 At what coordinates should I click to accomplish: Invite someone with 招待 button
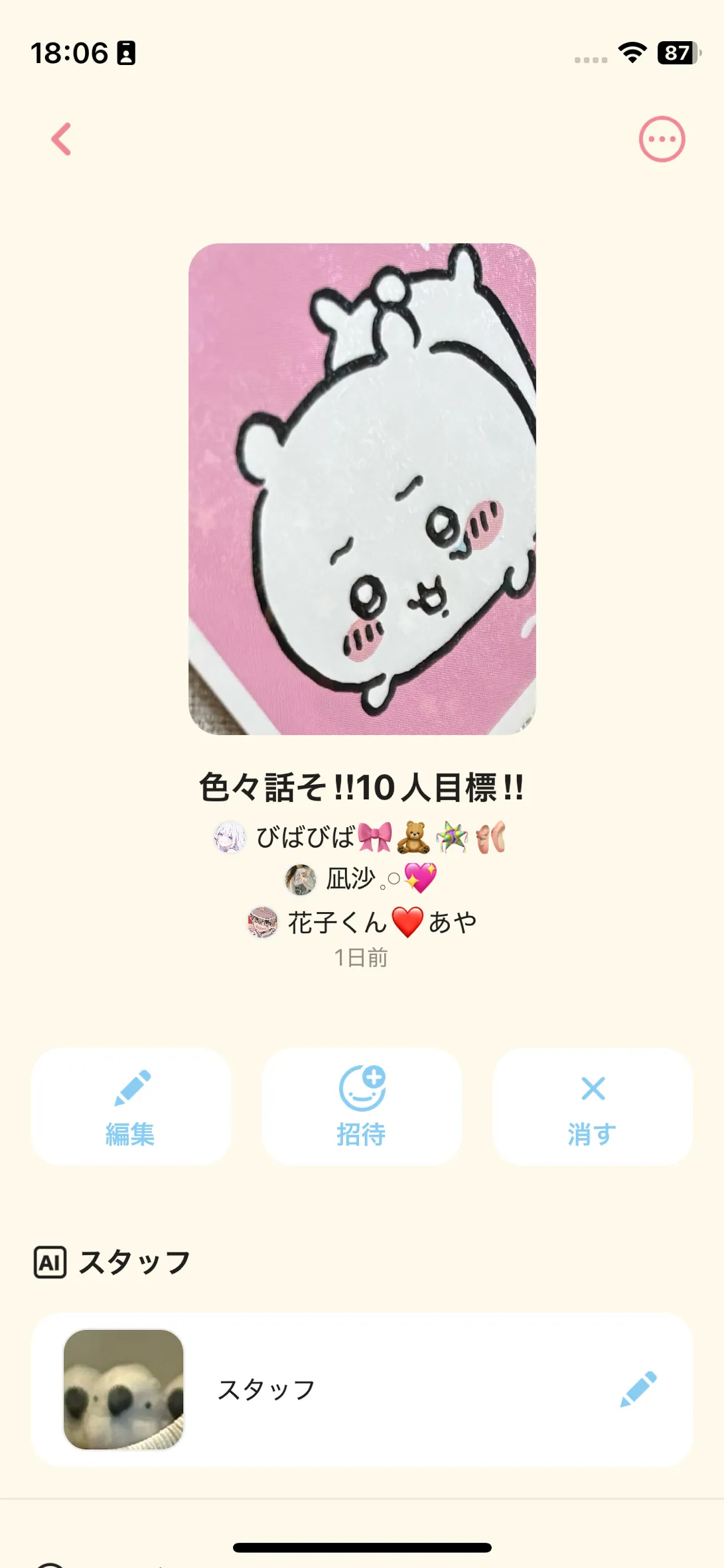pyautogui.click(x=362, y=1107)
